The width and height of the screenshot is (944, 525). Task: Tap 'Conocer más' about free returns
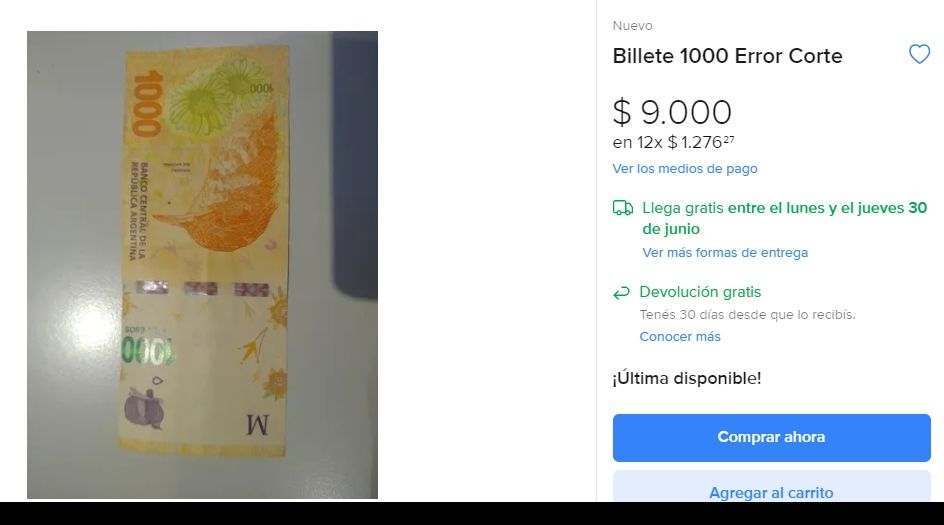point(680,337)
